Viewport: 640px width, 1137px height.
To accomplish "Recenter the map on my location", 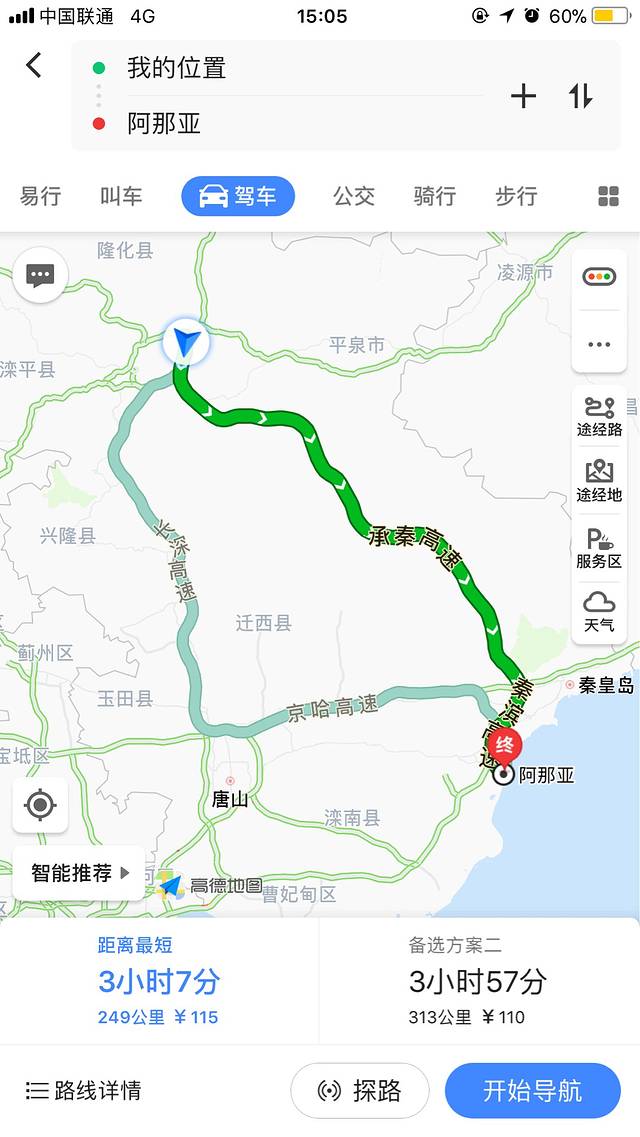I will (x=40, y=804).
